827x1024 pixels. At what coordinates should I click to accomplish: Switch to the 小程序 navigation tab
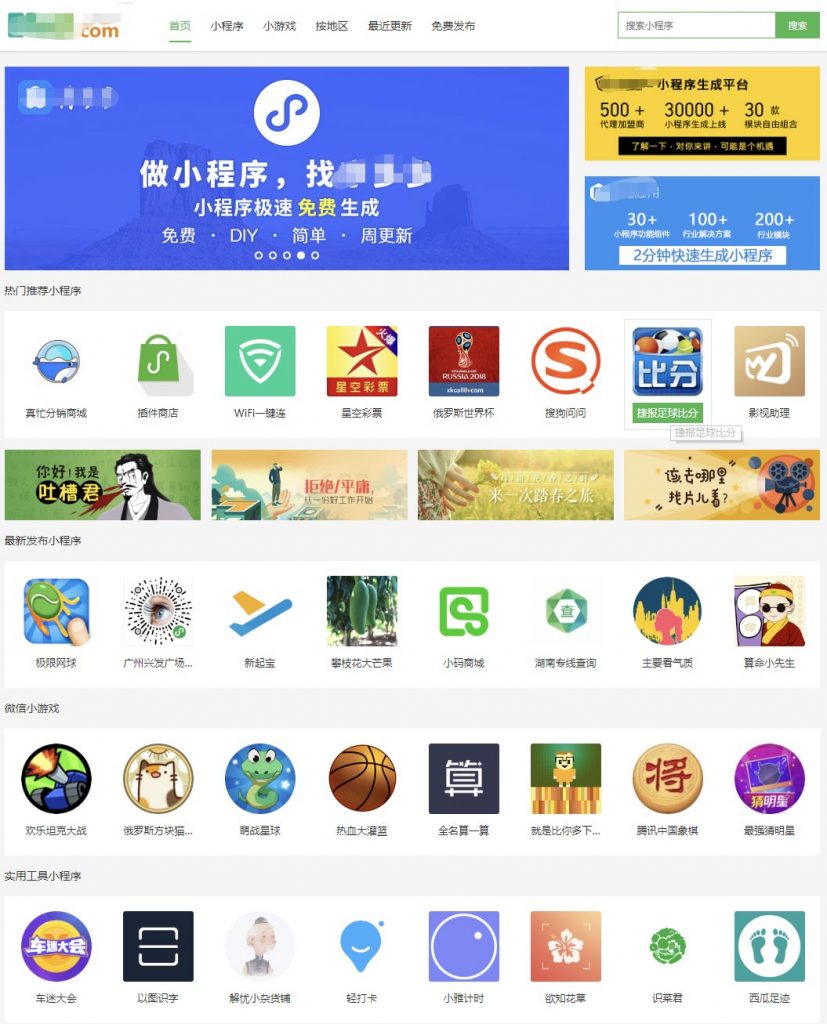227,26
